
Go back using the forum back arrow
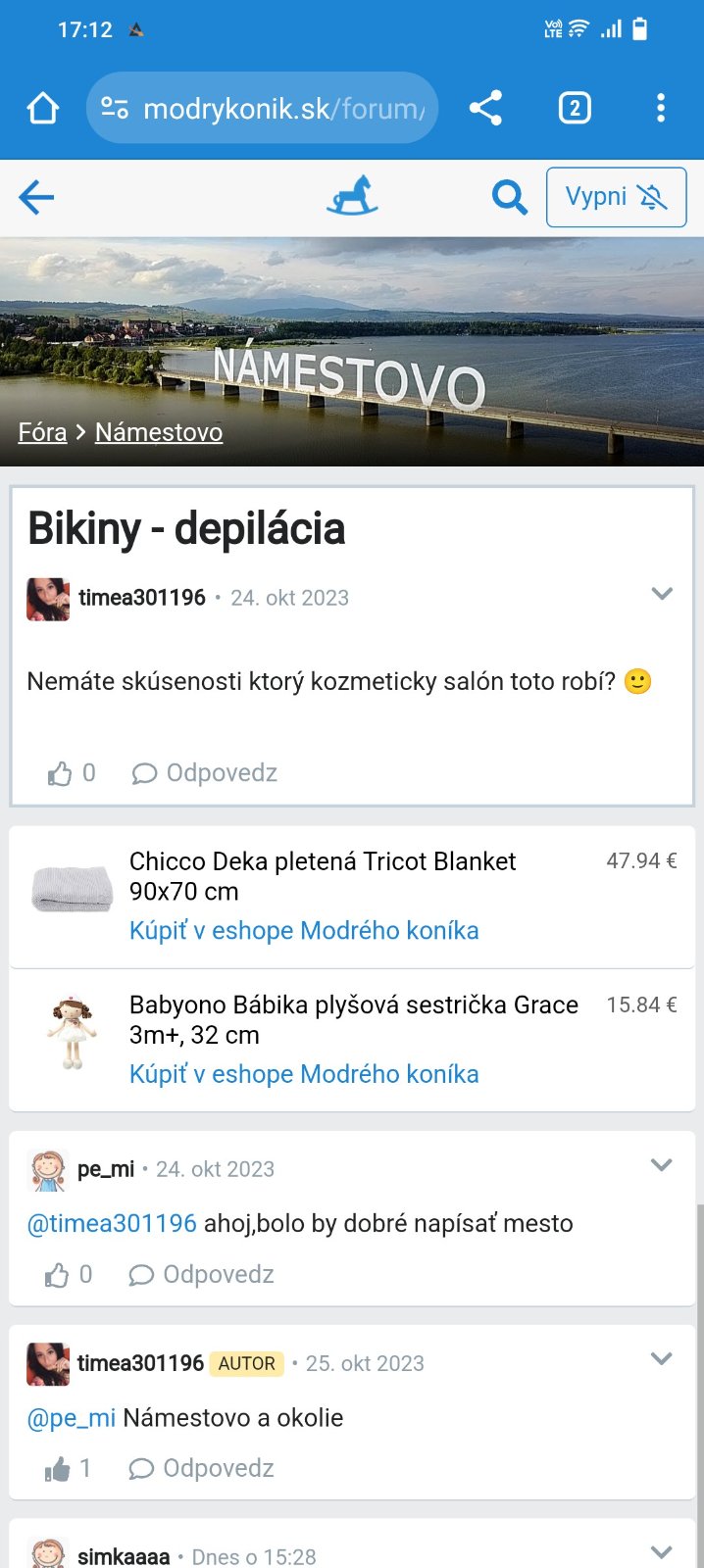[36, 197]
